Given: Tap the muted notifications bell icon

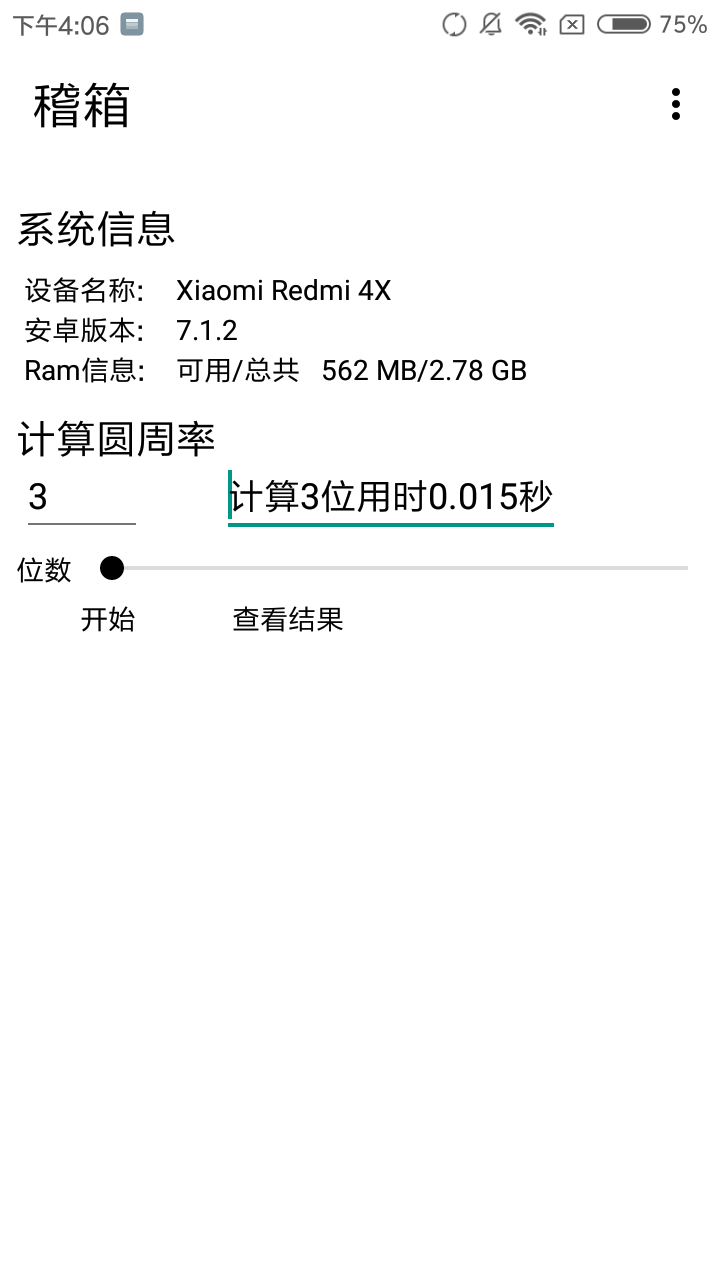Looking at the screenshot, I should tap(489, 23).
